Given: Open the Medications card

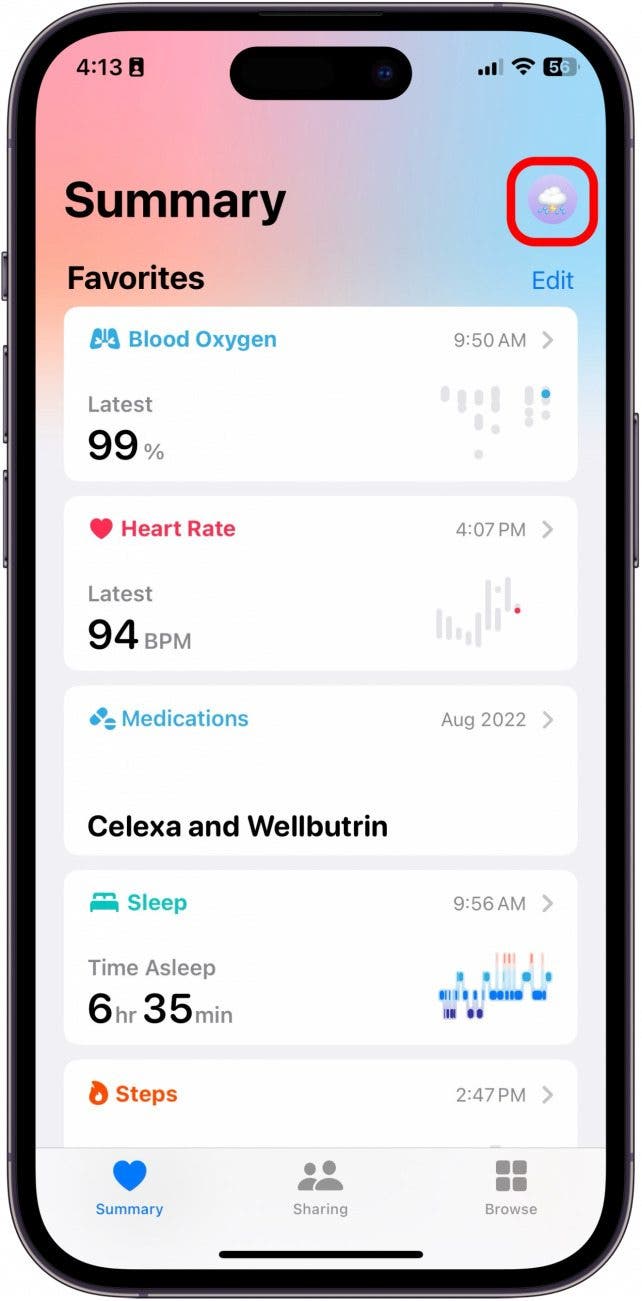Looking at the screenshot, I should pyautogui.click(x=320, y=770).
